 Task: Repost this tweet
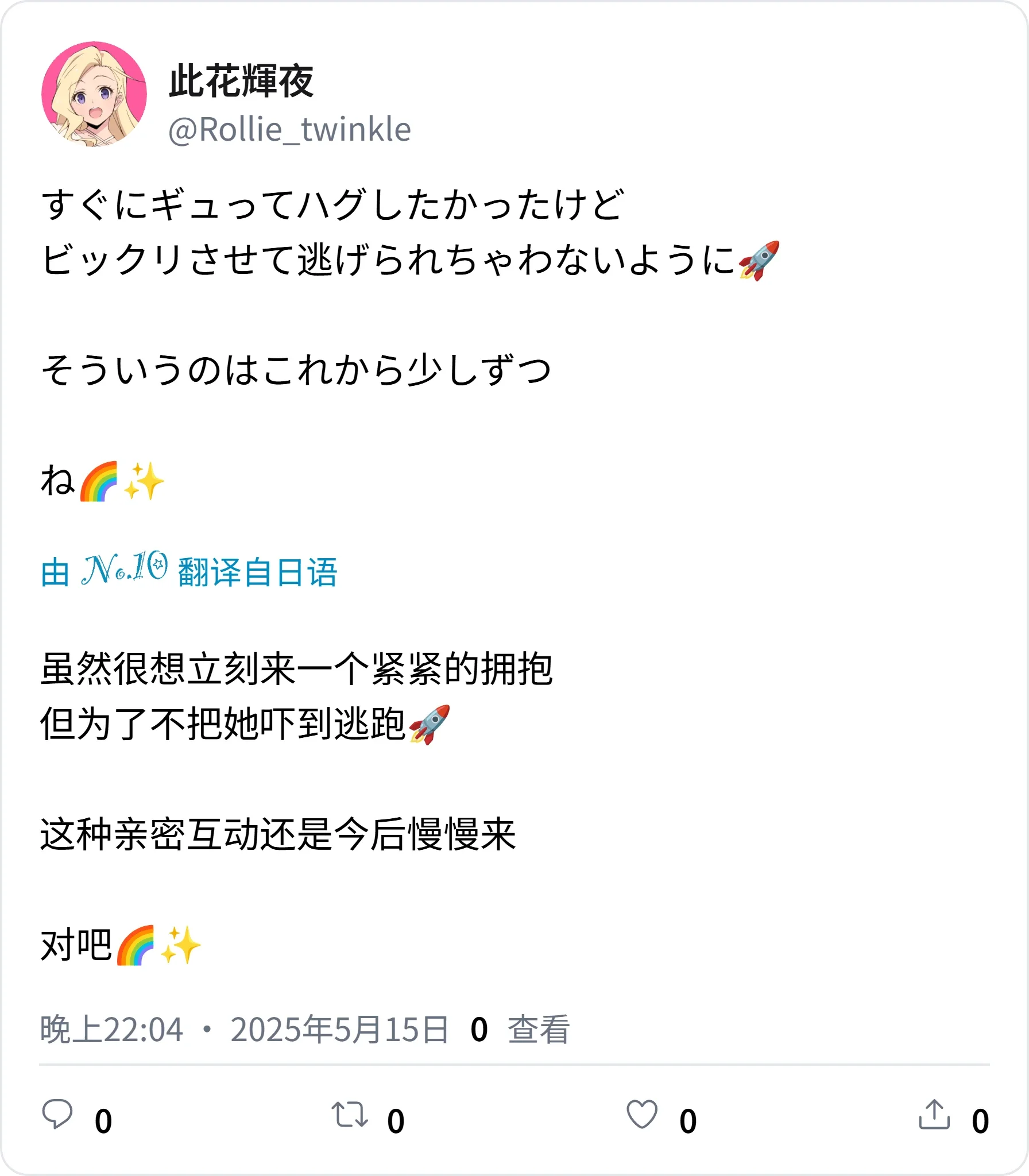tap(349, 1114)
